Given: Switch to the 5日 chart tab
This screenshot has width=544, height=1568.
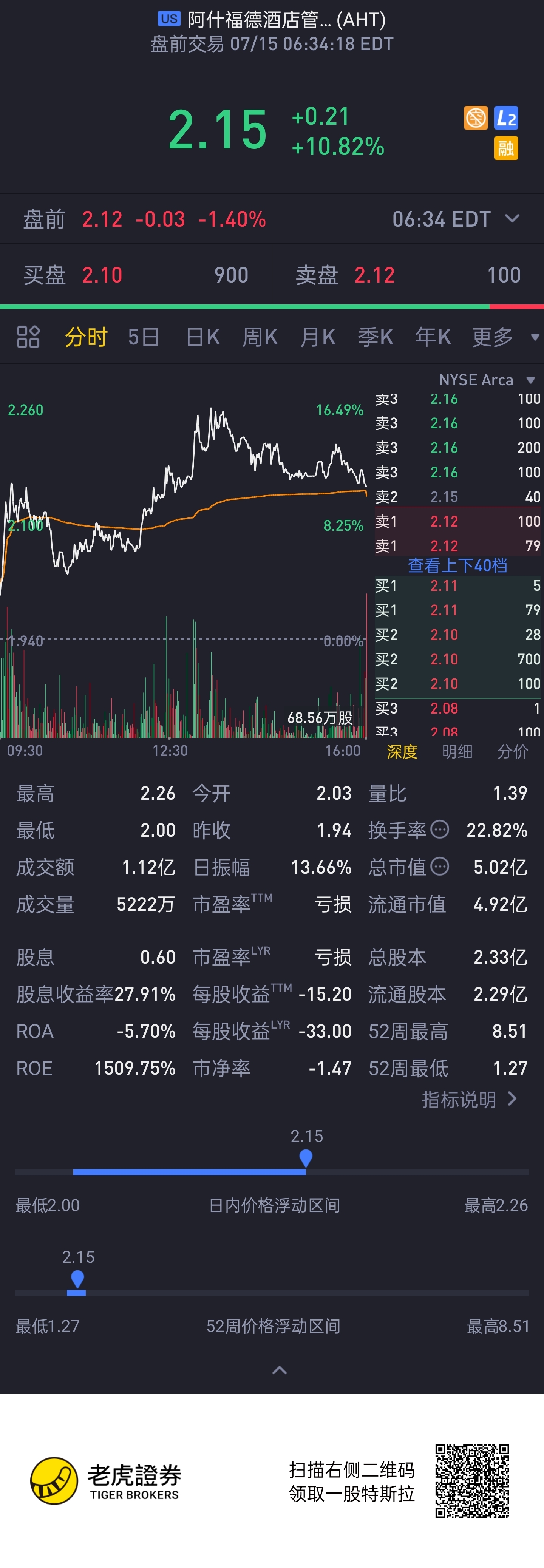Looking at the screenshot, I should (x=144, y=337).
